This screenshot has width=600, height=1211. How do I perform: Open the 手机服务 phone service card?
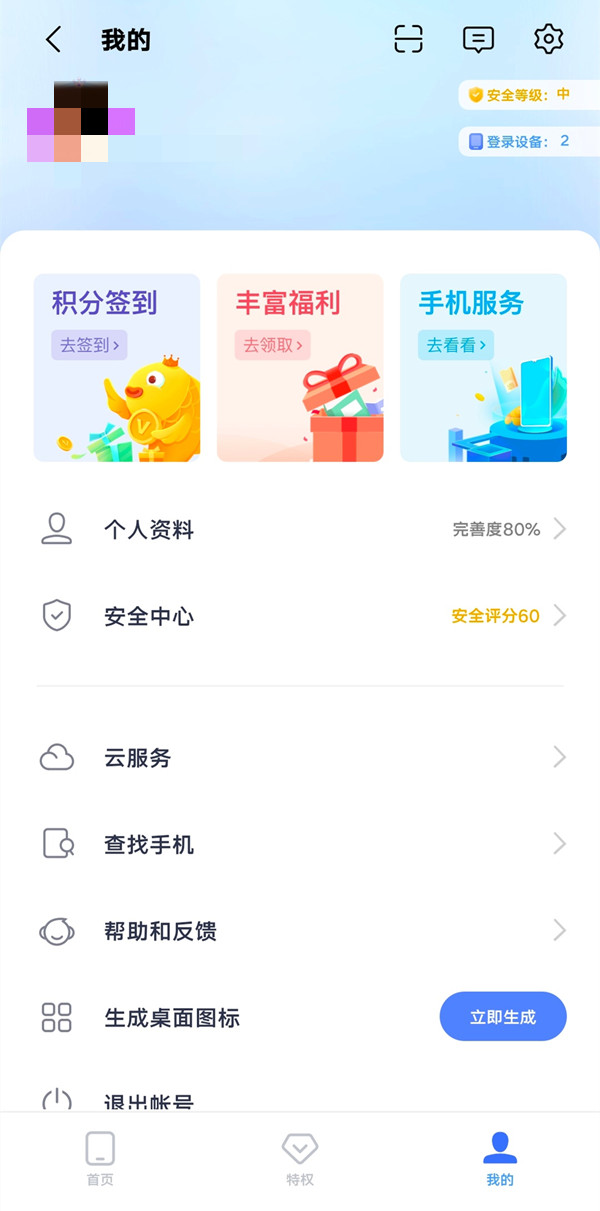(x=483, y=367)
